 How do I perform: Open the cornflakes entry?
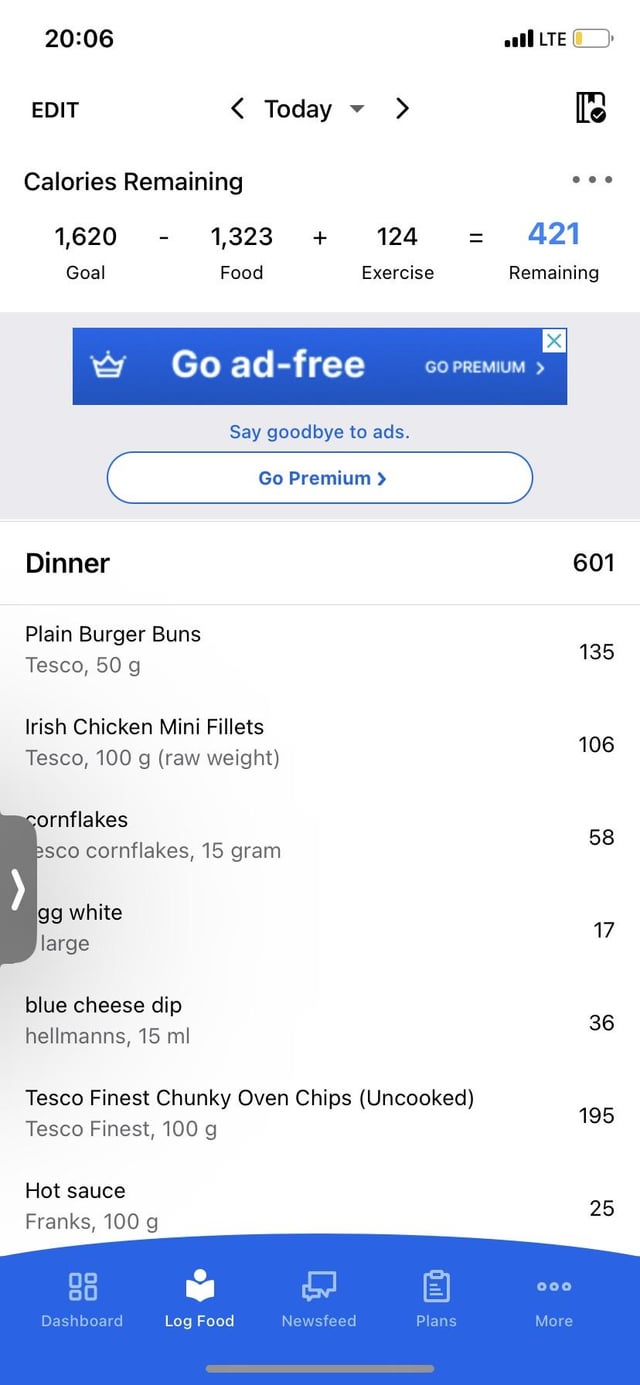tap(320, 836)
